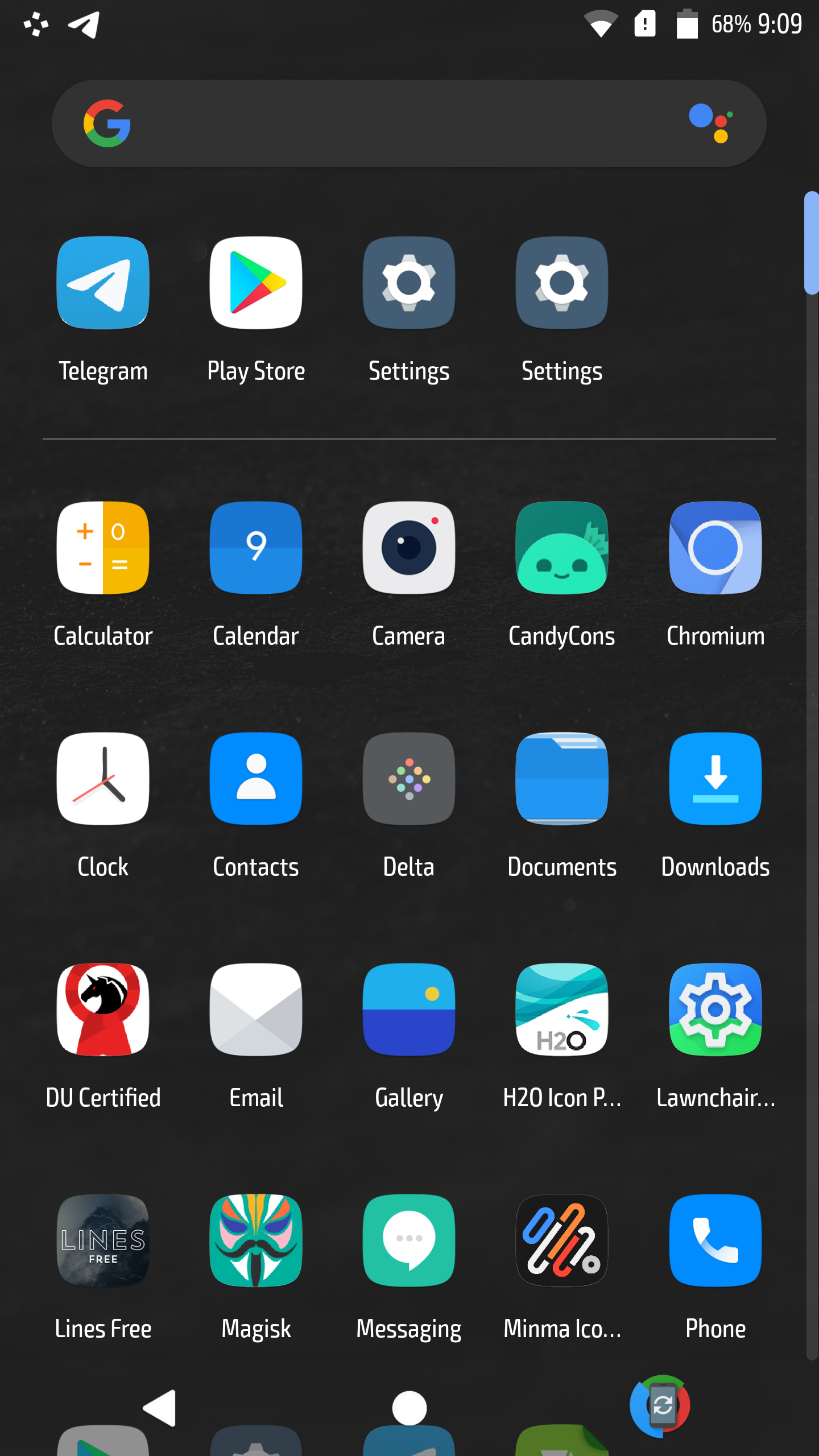
Task: Tap the system back button
Action: 160,1408
